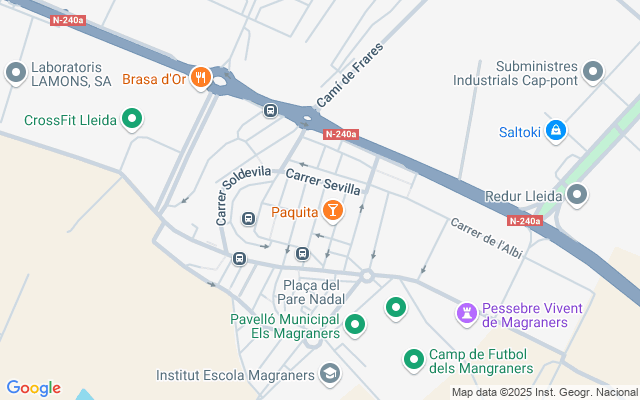Select the Saltoki shopping marker
Viewport: 640px width, 400px height.
(x=557, y=131)
